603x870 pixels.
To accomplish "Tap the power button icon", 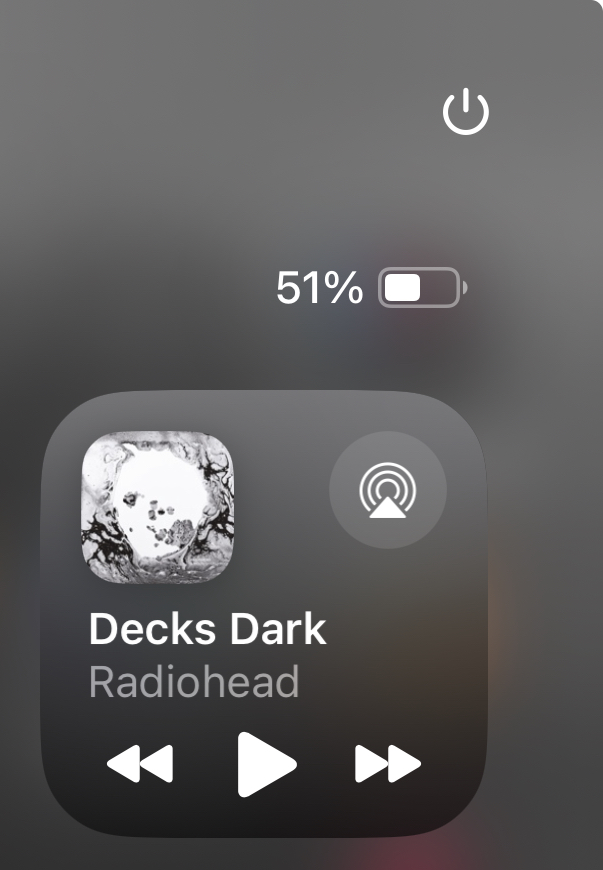I will coord(466,112).
